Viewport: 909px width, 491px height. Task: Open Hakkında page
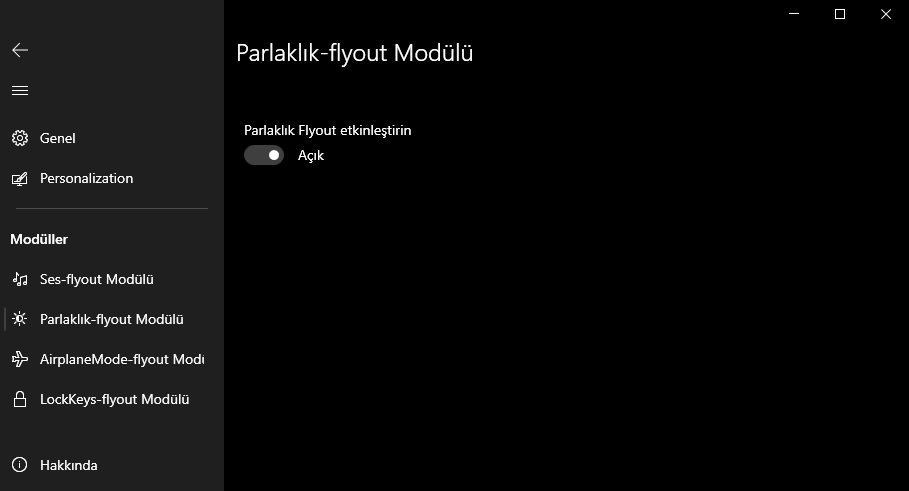68,465
